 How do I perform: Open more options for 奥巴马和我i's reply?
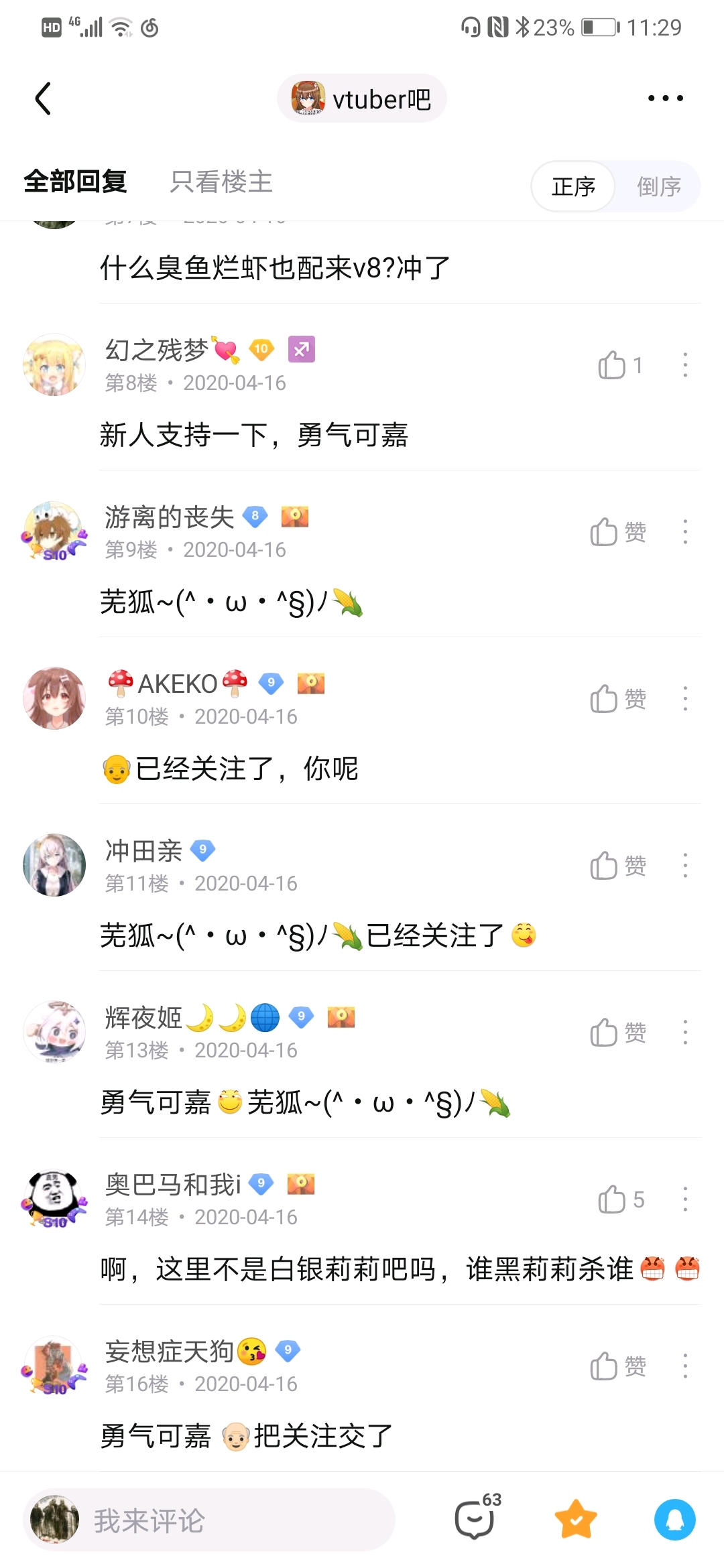(x=685, y=1199)
